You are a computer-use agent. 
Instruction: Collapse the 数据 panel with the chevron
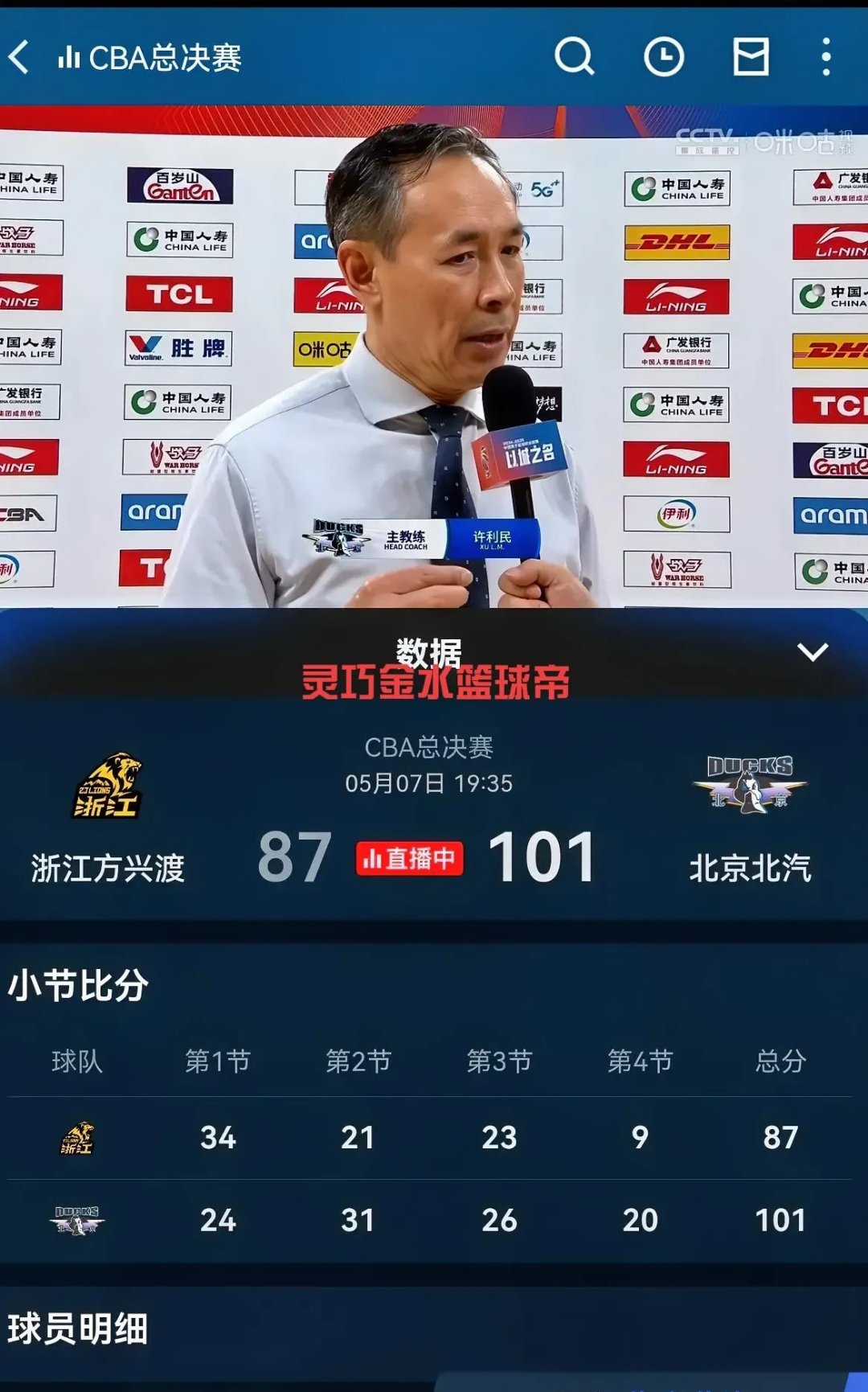[x=813, y=651]
